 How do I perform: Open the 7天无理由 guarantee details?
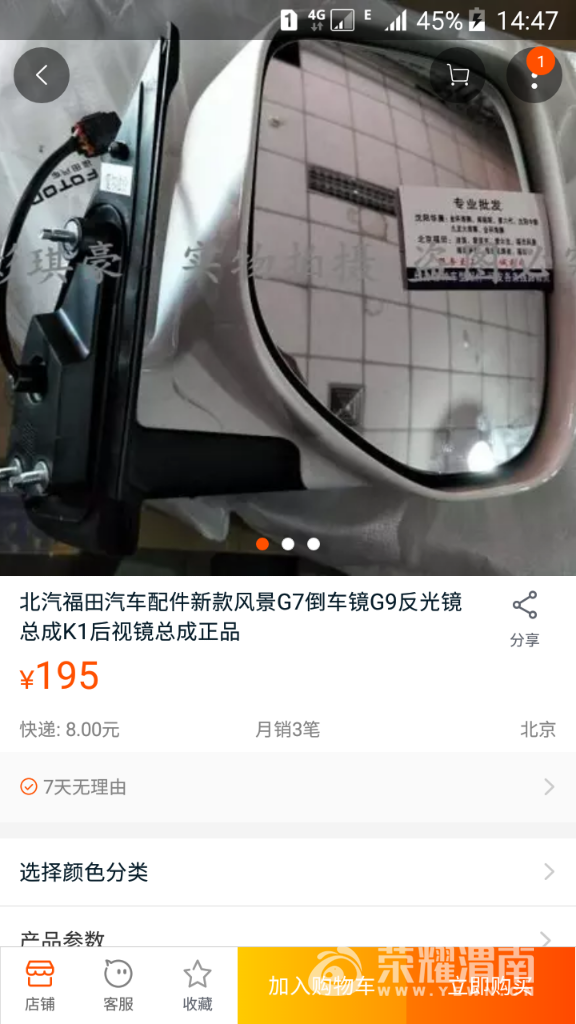(x=288, y=787)
